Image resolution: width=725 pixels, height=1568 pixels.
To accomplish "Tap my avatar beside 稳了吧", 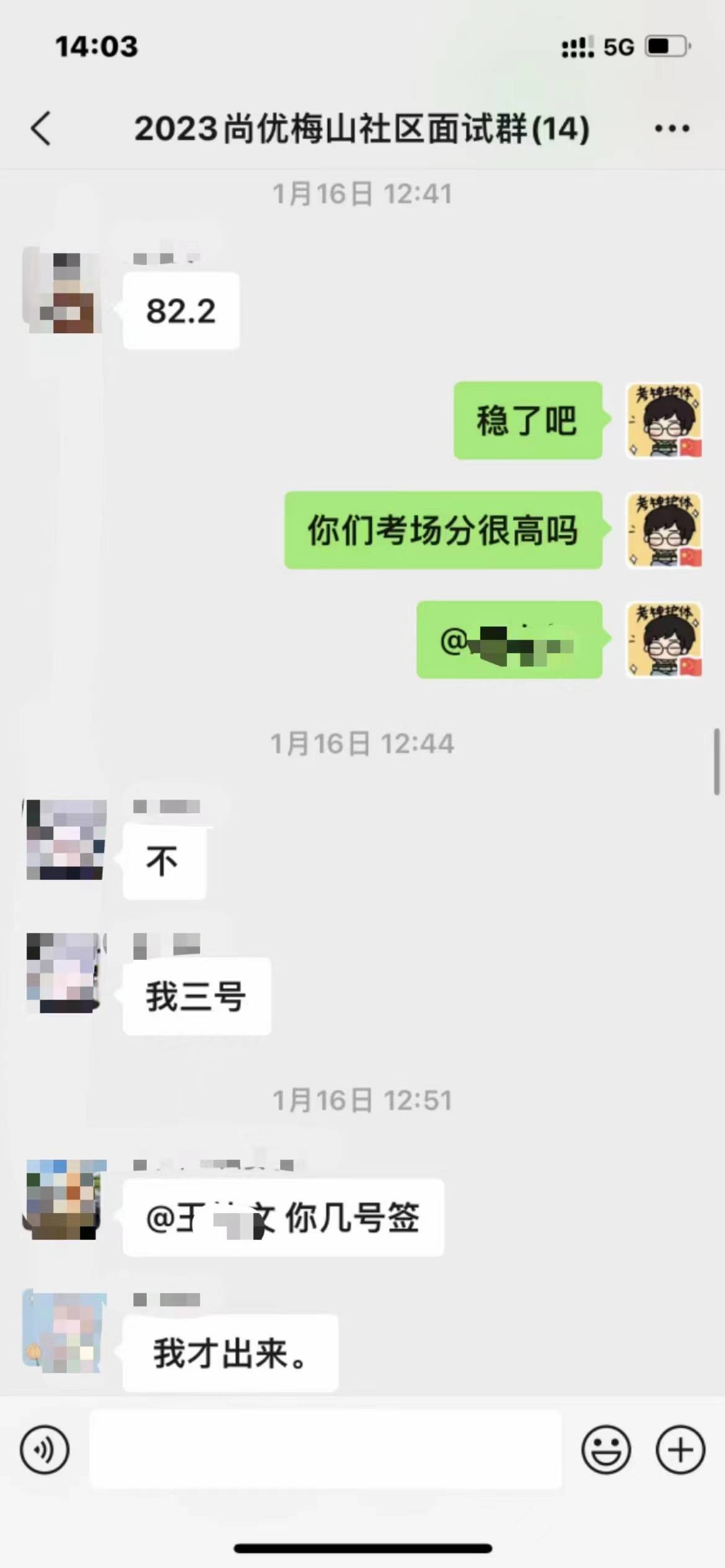I will (664, 420).
